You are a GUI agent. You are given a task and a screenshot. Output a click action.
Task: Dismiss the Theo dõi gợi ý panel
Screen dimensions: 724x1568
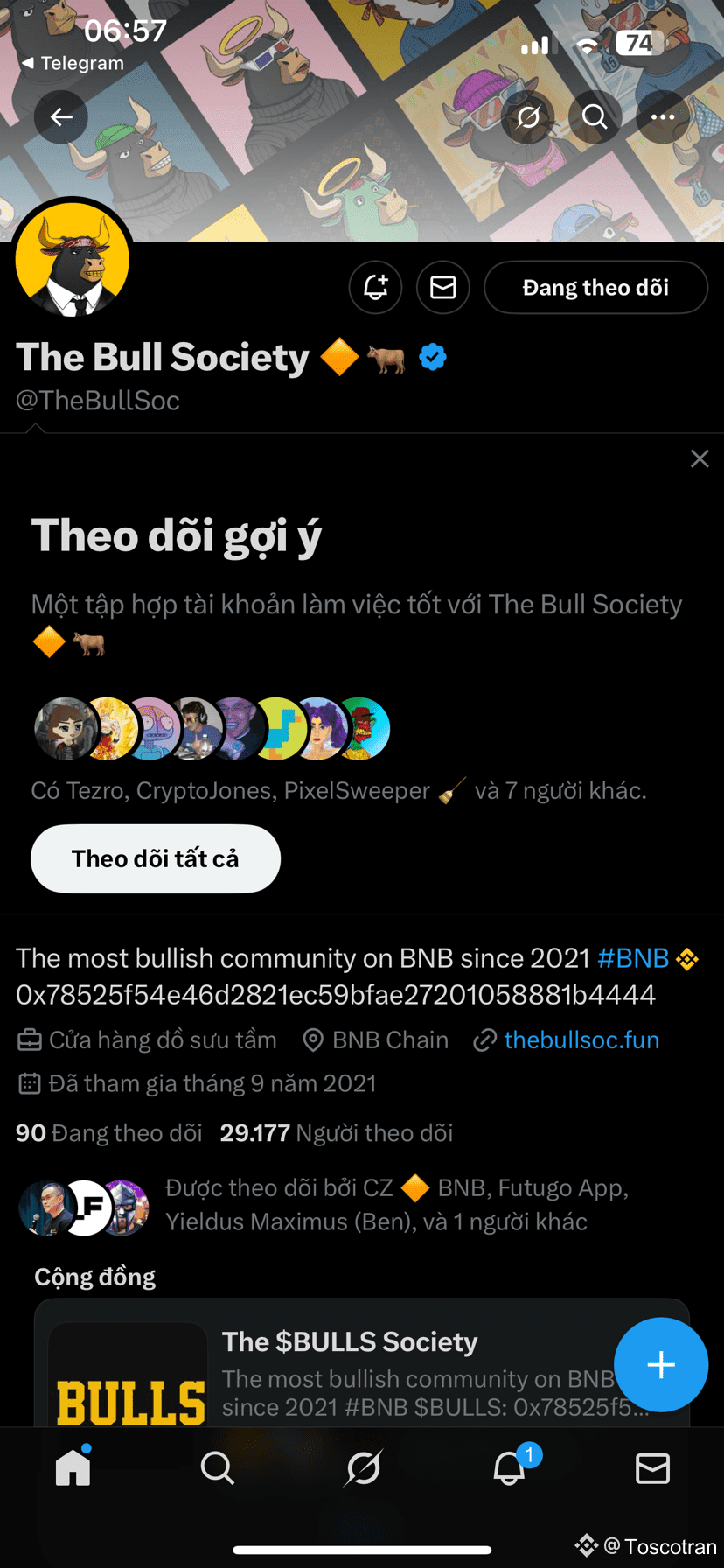(700, 458)
